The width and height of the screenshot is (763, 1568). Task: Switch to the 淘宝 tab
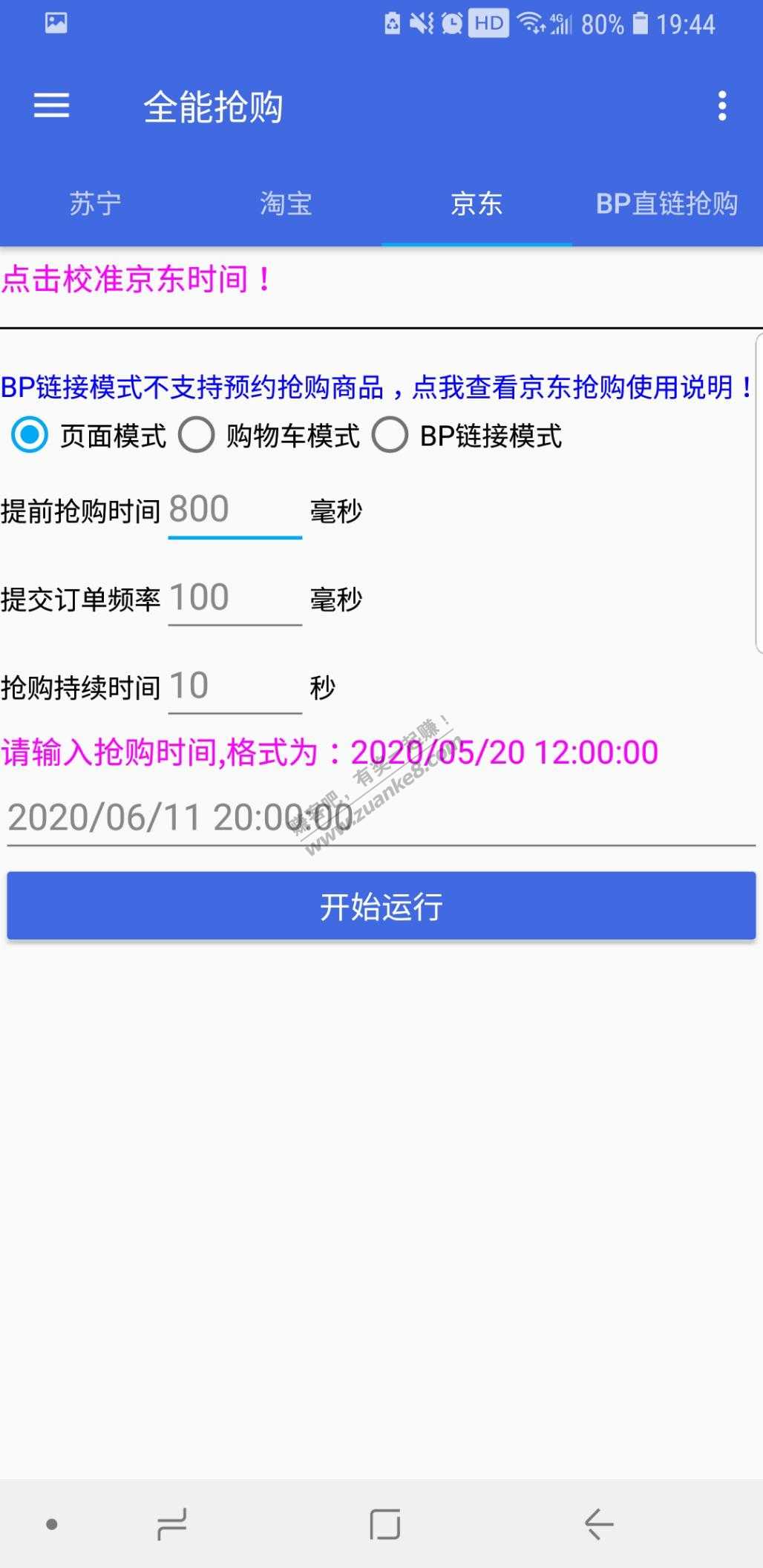[286, 203]
